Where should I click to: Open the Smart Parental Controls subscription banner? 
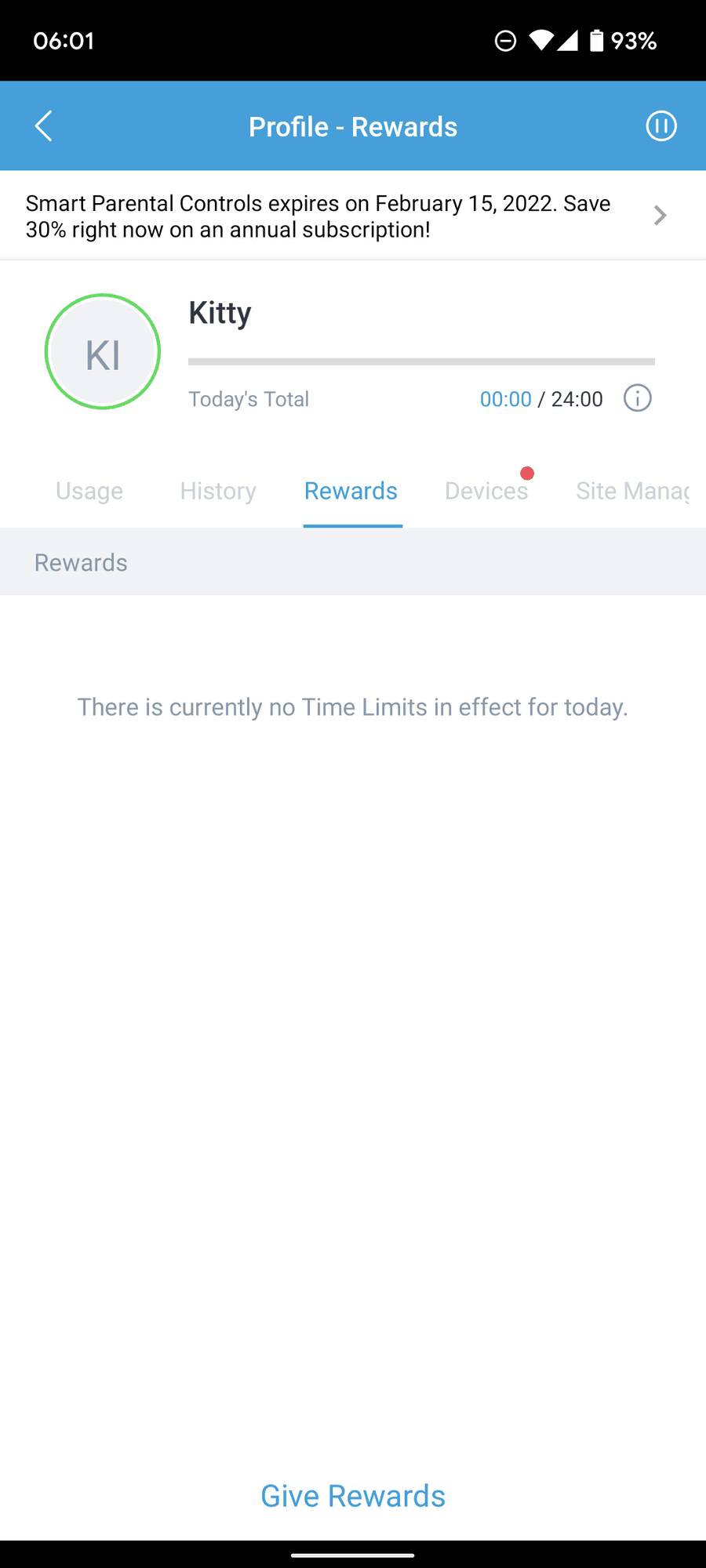(x=345, y=216)
